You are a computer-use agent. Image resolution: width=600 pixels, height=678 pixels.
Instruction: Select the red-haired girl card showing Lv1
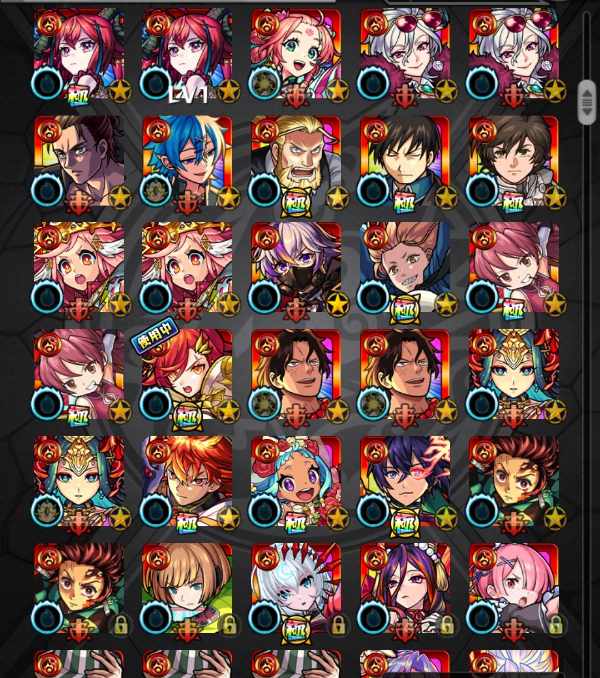click(x=187, y=55)
